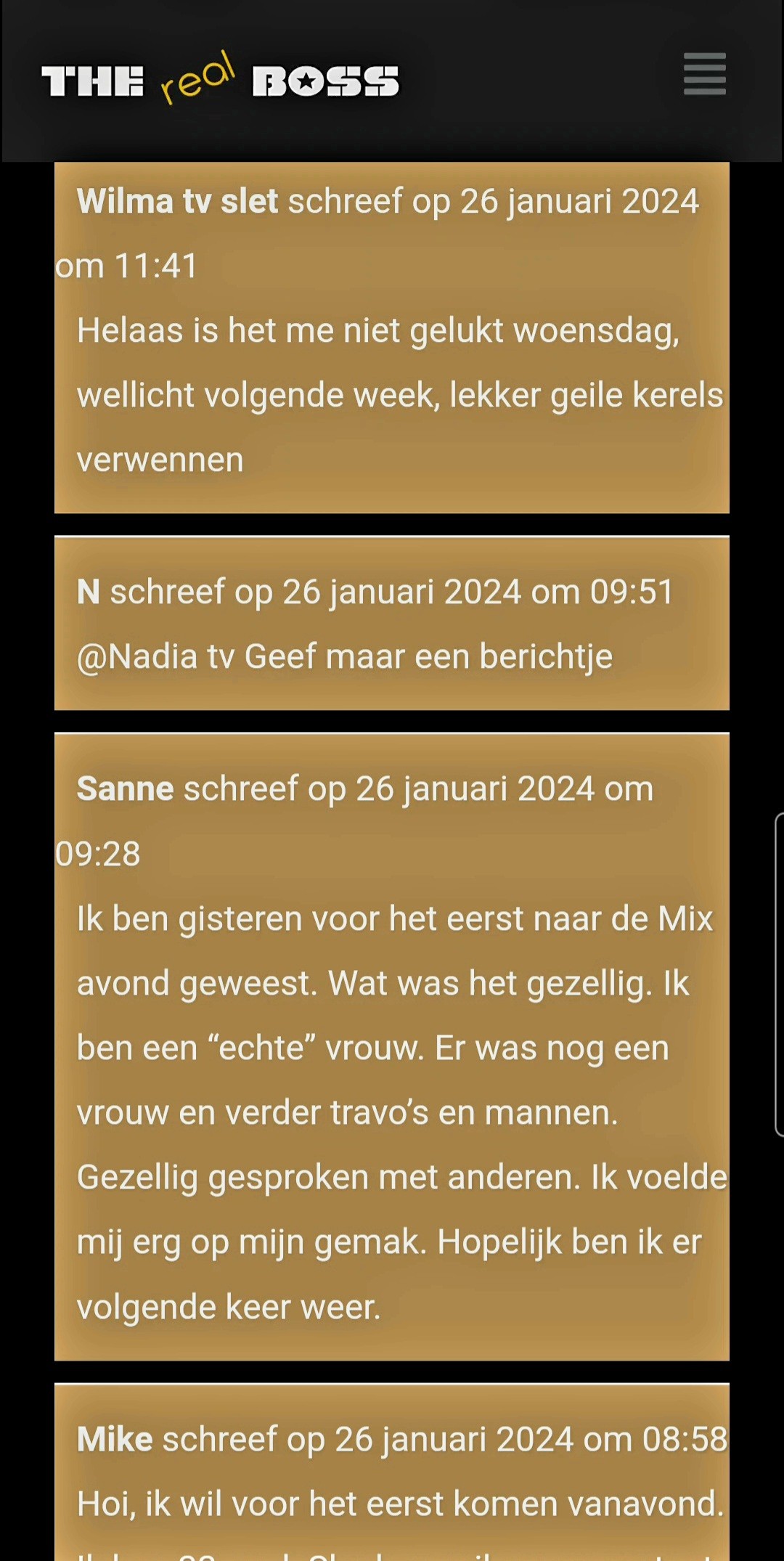Tap The Real Boss logo to go home

coord(220,79)
